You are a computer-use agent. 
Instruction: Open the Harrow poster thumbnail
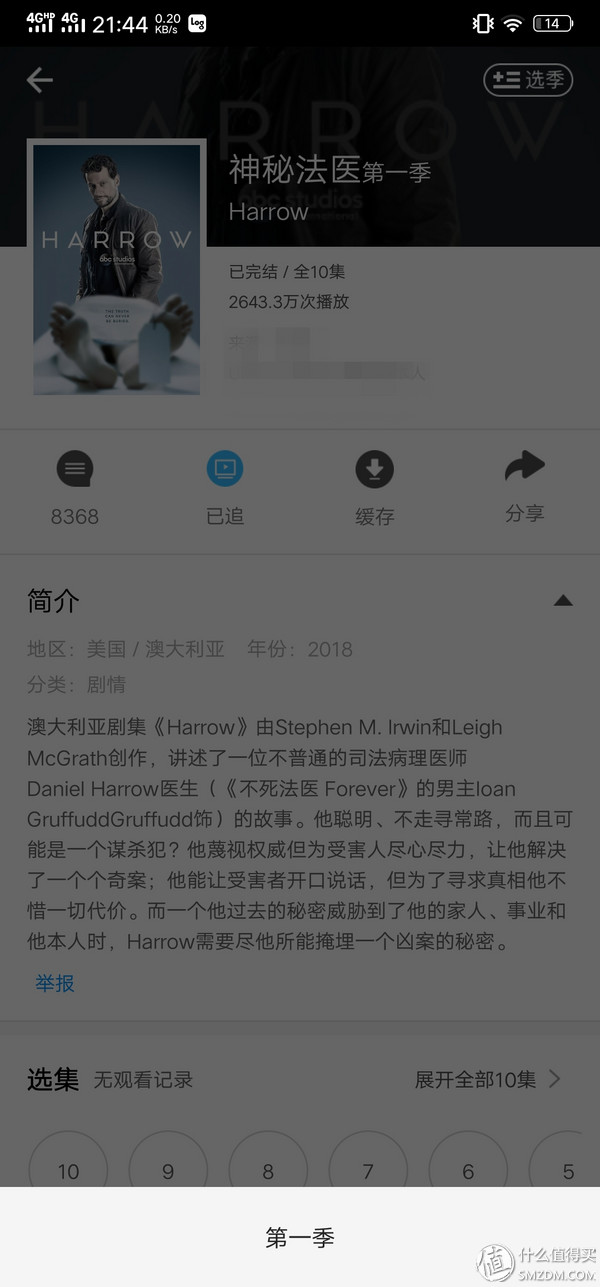tap(117, 268)
